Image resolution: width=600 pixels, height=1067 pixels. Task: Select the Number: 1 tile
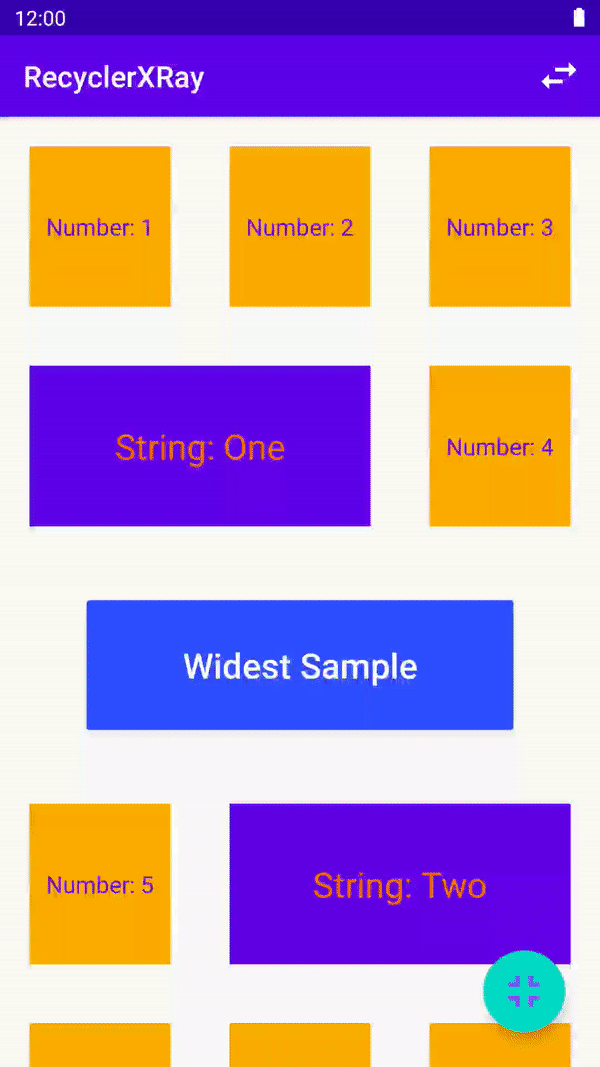(100, 227)
